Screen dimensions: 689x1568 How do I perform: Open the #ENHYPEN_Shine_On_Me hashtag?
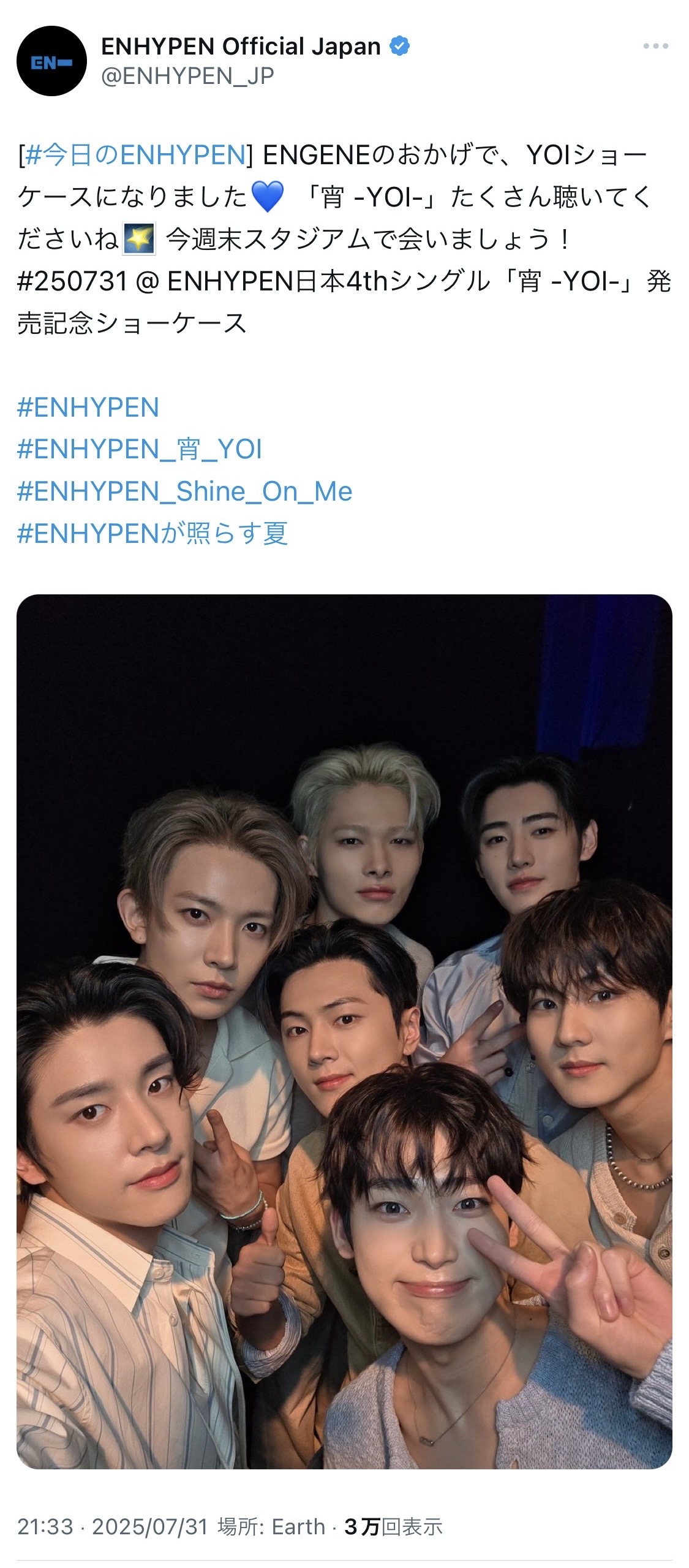[x=184, y=491]
